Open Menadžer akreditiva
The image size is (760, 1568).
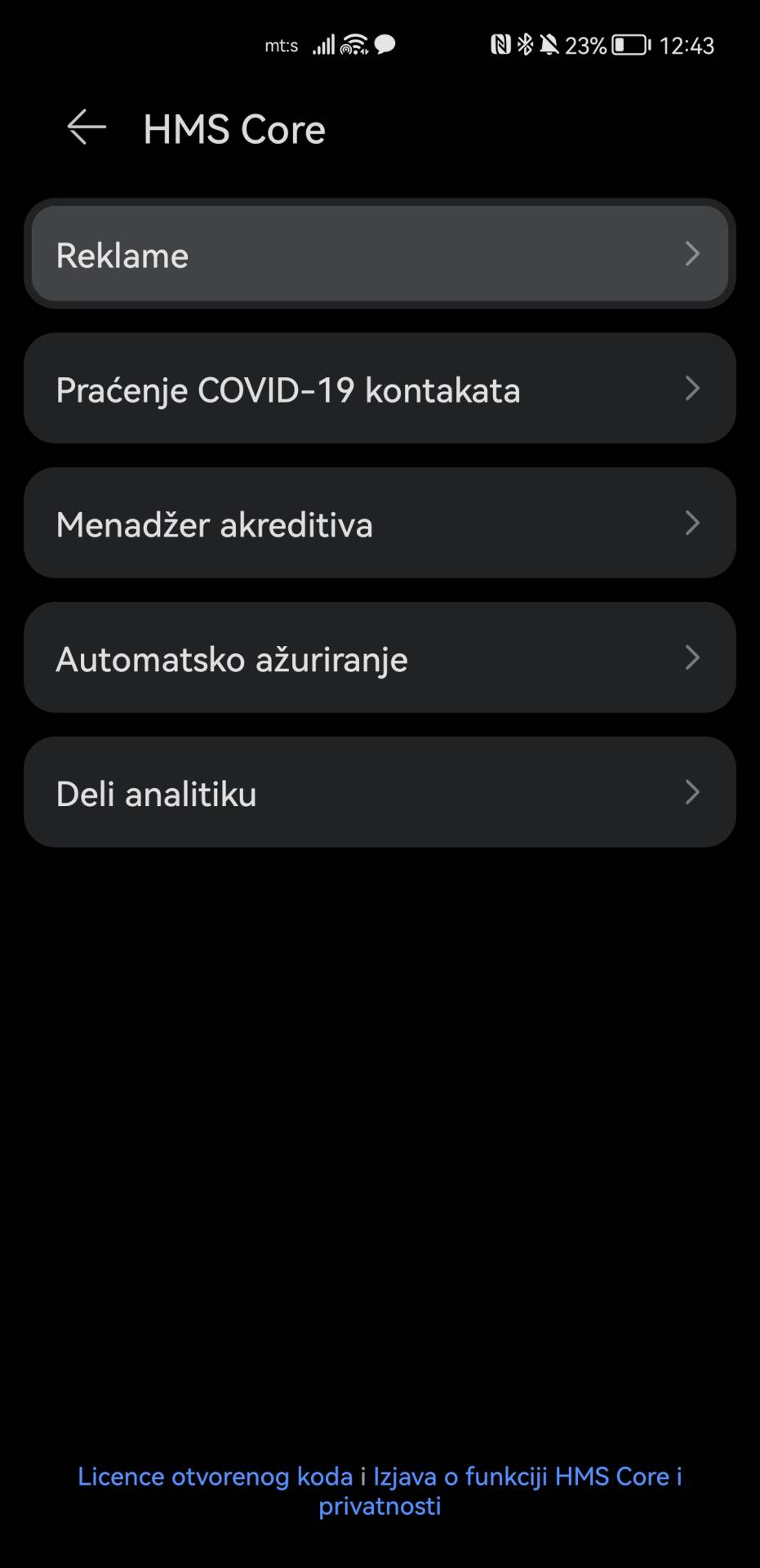380,523
